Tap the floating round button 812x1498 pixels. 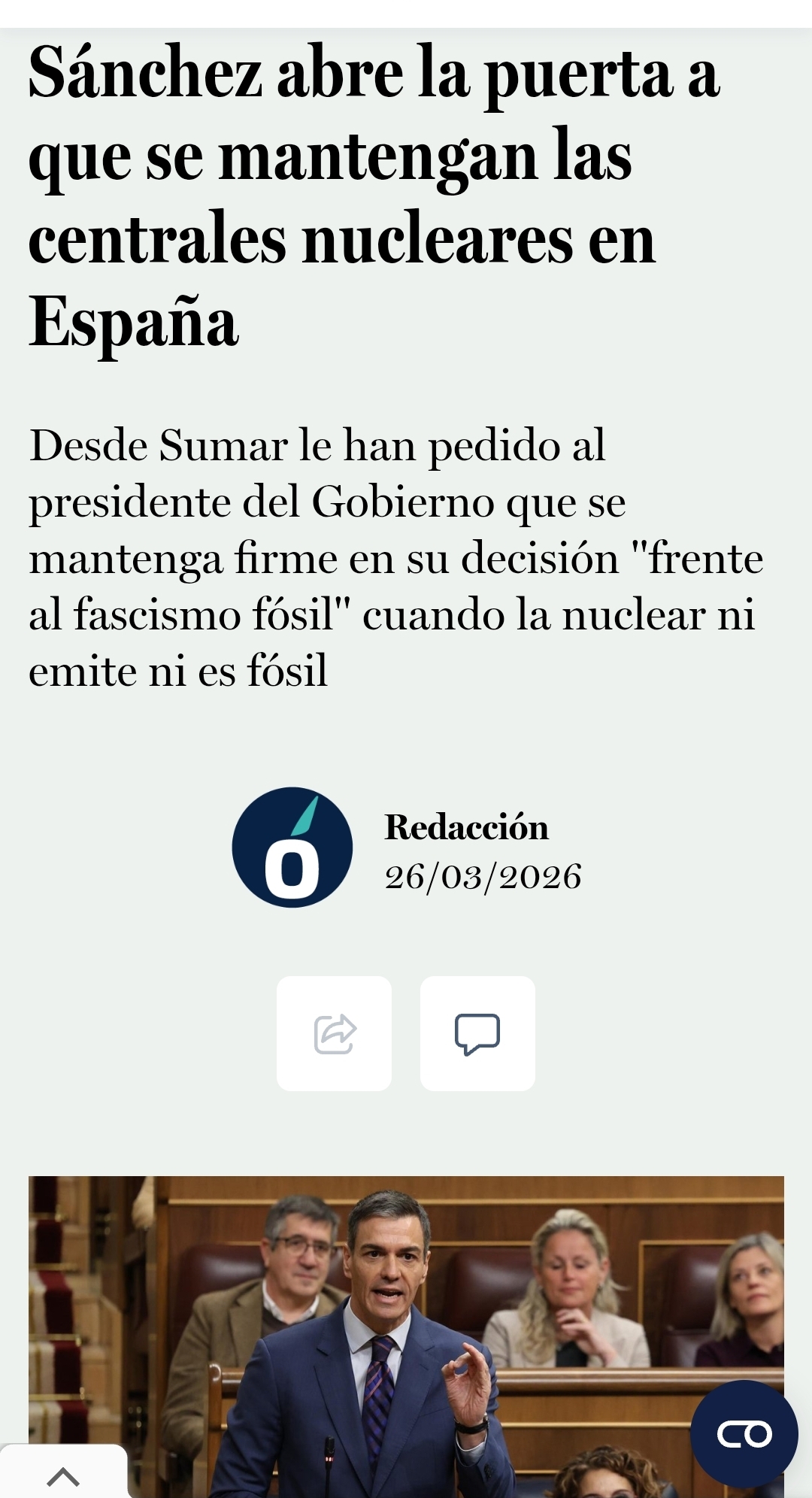(744, 1433)
